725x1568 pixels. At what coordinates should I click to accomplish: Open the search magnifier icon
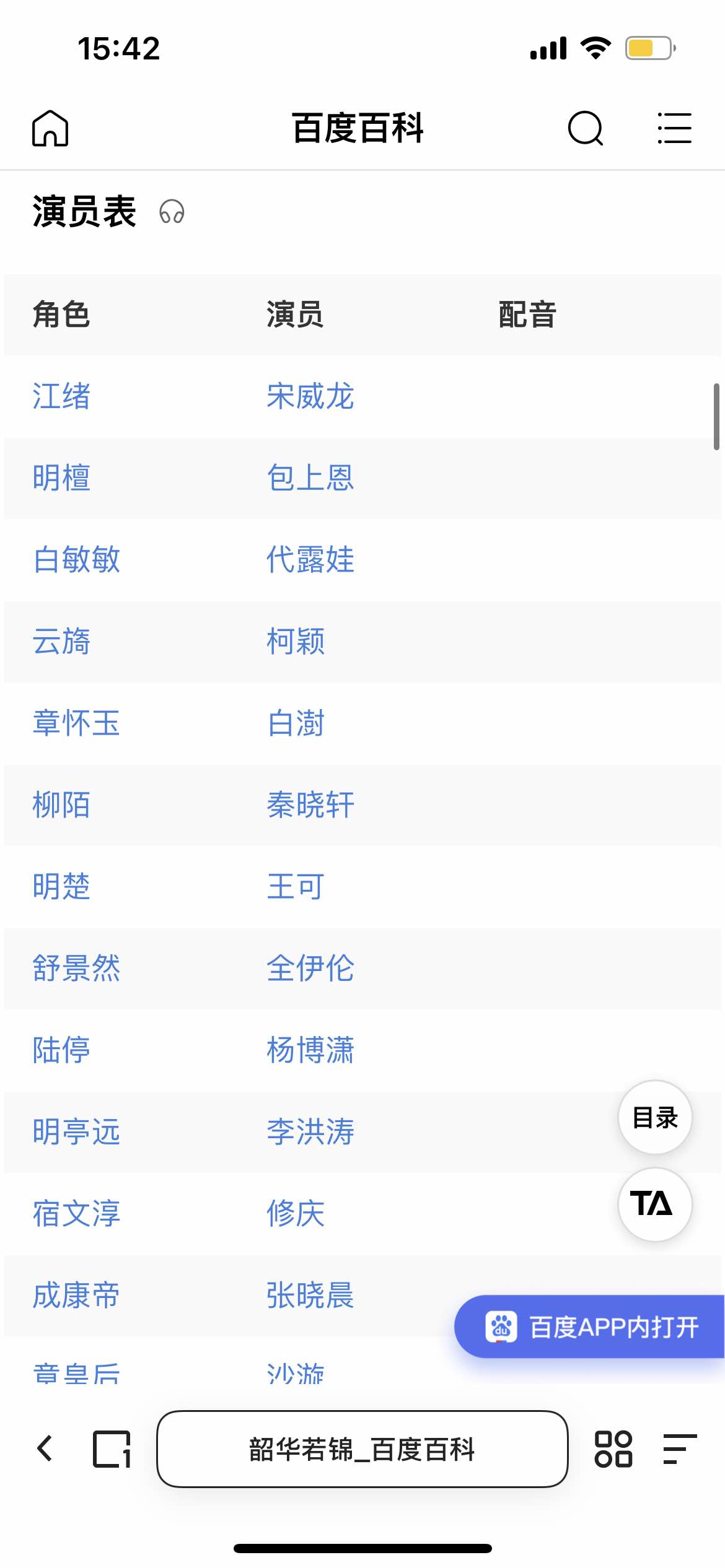(x=586, y=128)
